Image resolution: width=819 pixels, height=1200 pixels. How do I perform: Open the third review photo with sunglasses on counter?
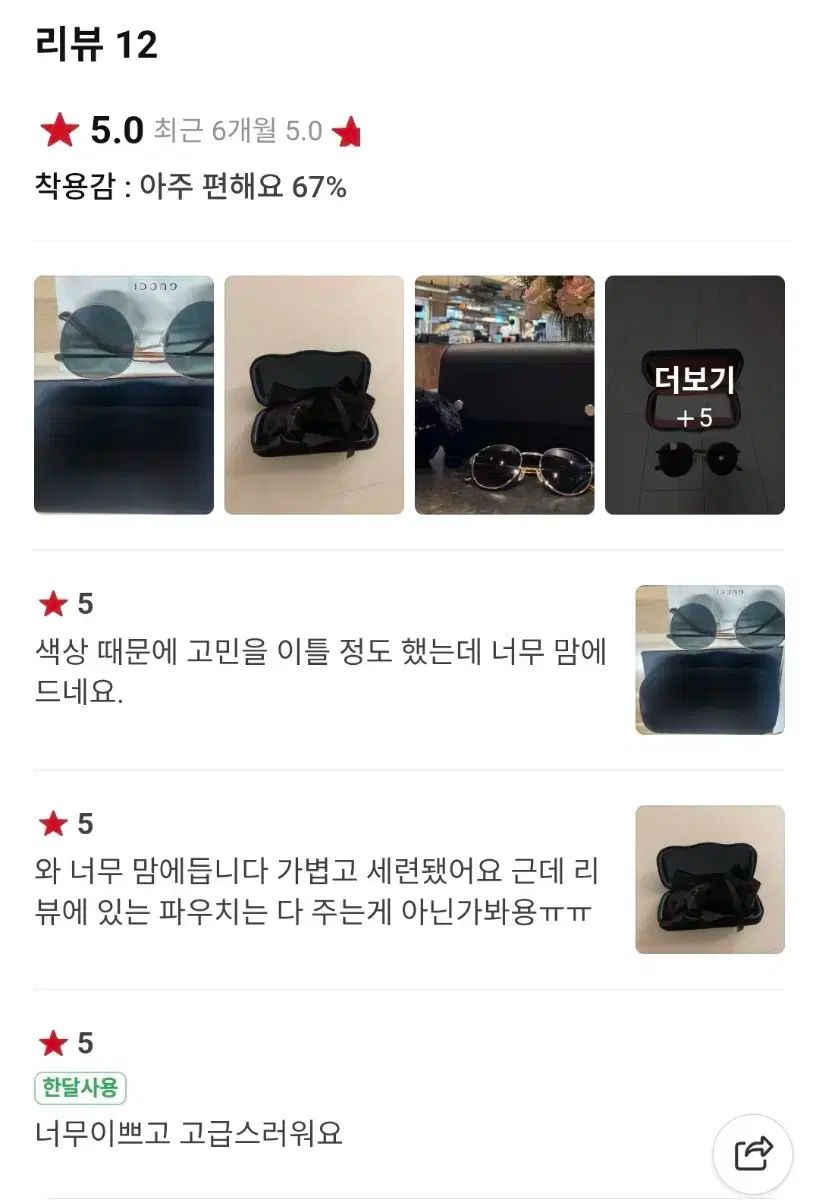[504, 395]
